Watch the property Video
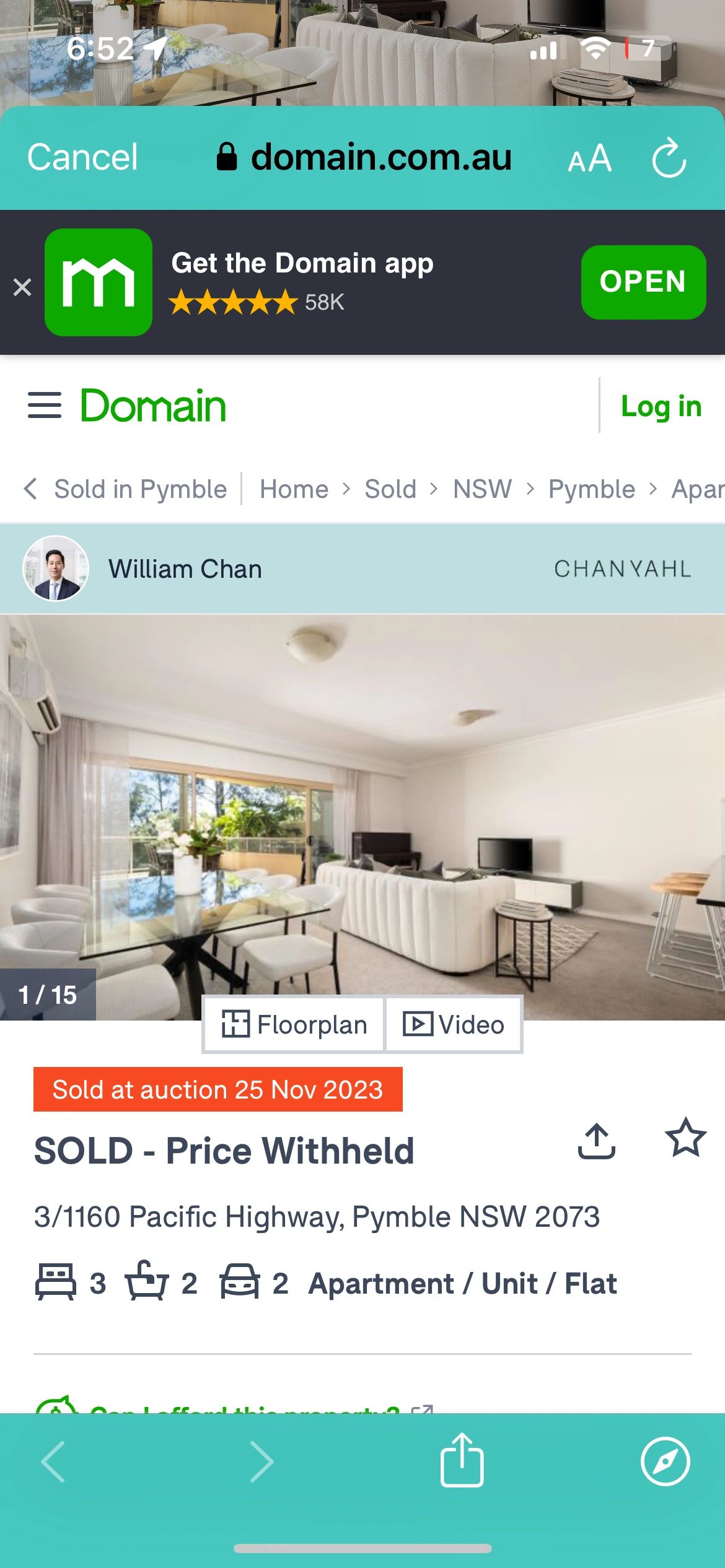The width and height of the screenshot is (725, 1568). (454, 1025)
